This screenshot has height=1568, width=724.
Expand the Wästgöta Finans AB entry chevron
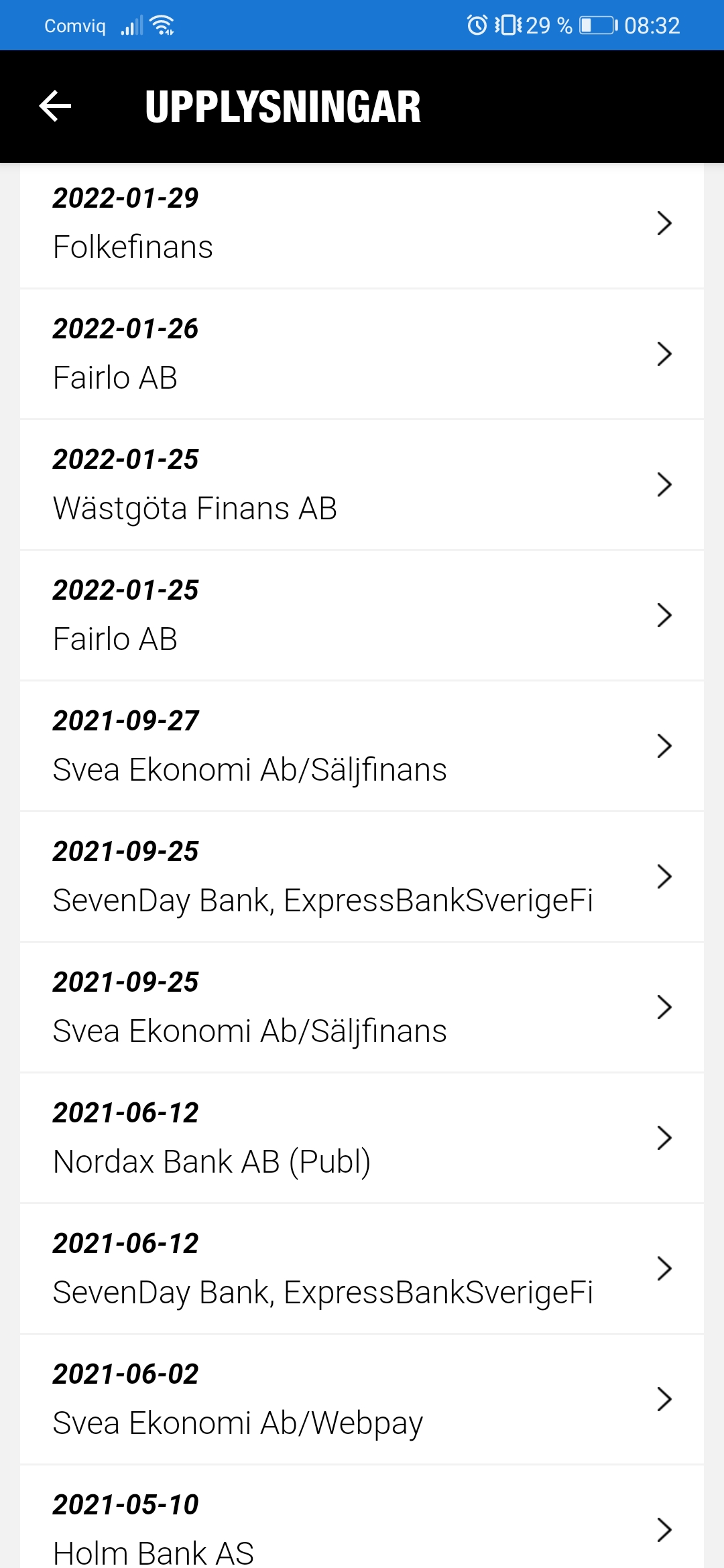(663, 484)
